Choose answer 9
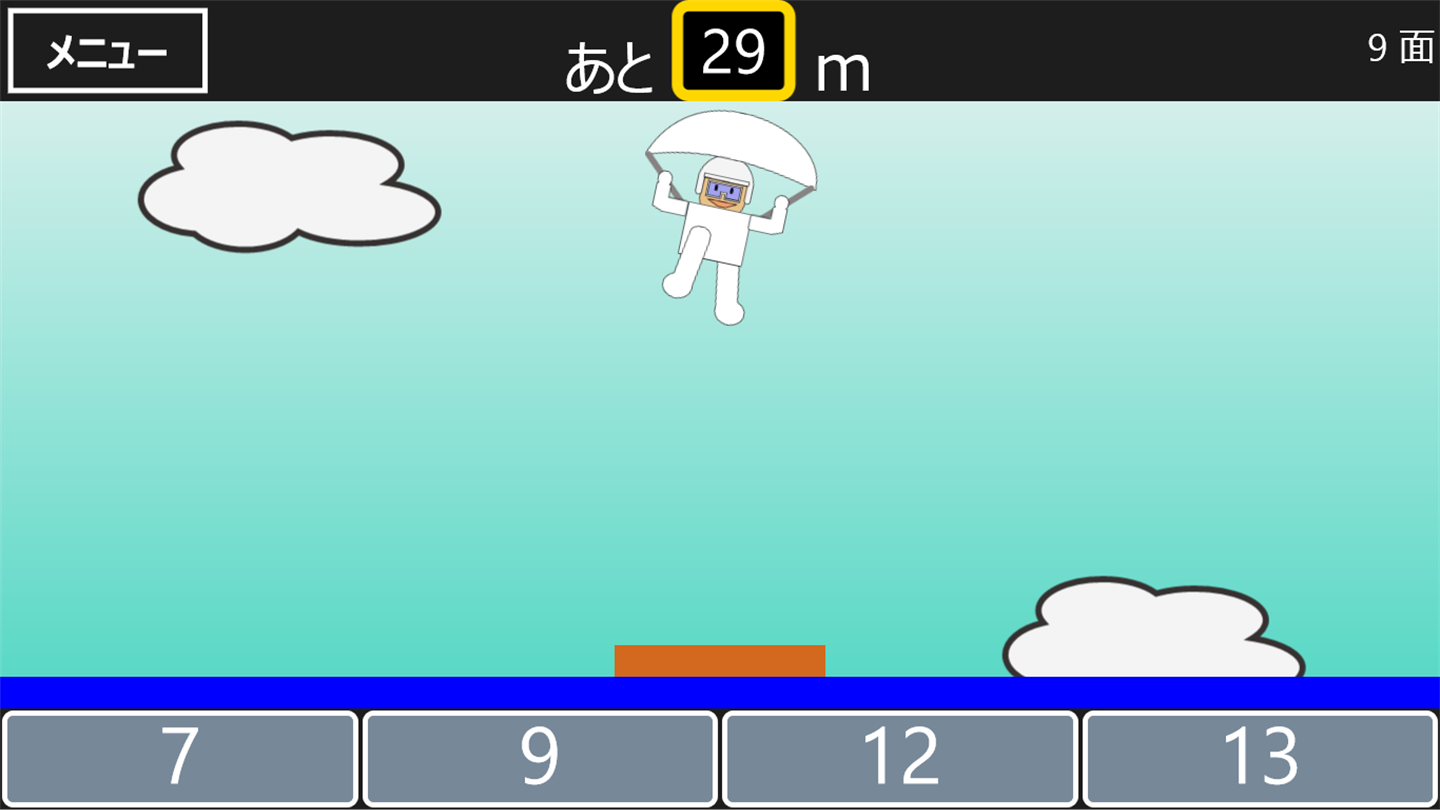This screenshot has height=810, width=1440. (x=540, y=758)
